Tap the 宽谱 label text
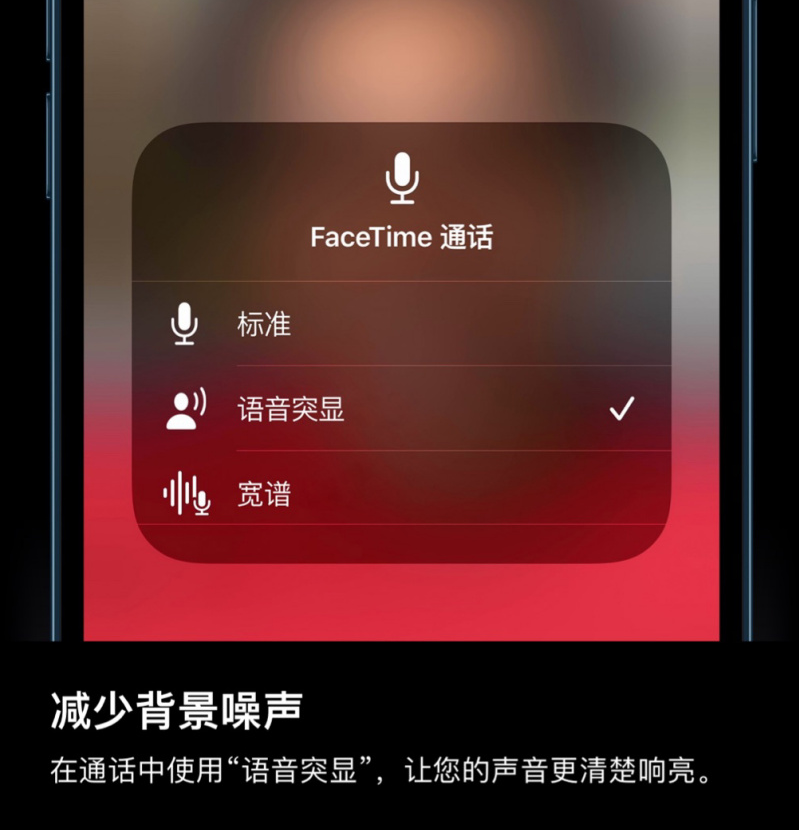The width and height of the screenshot is (799, 830). coord(265,492)
